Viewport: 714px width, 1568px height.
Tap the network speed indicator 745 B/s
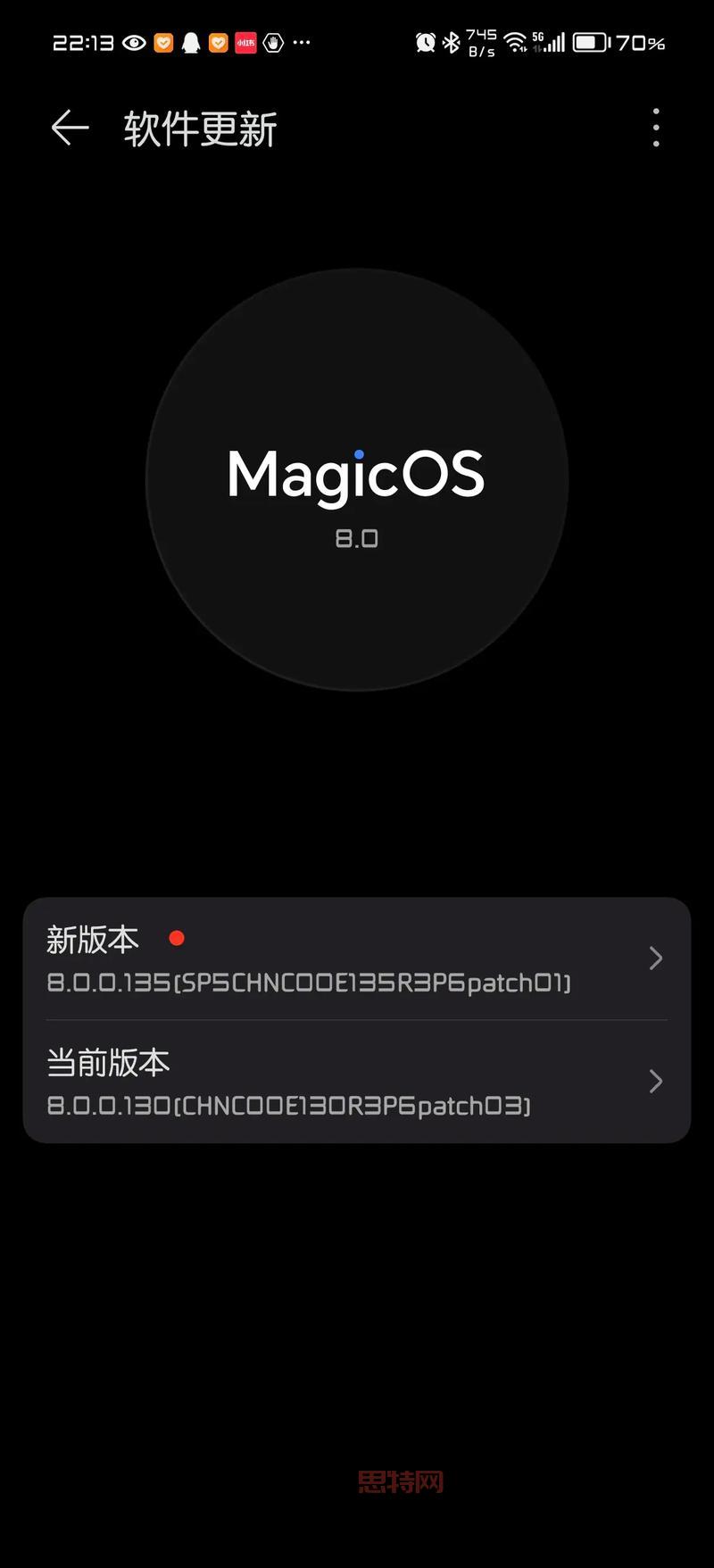[482, 41]
